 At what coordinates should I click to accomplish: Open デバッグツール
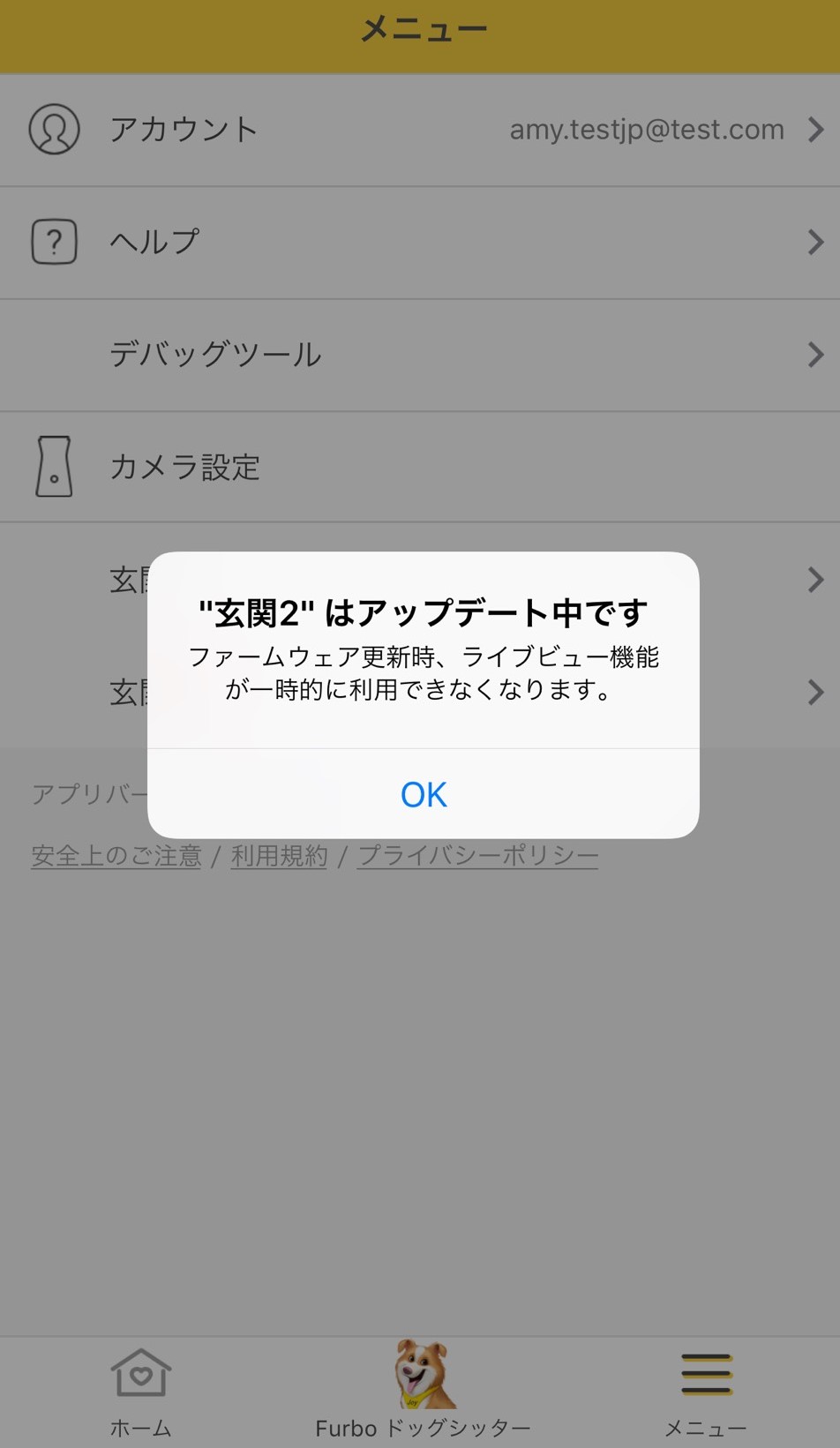[x=420, y=355]
